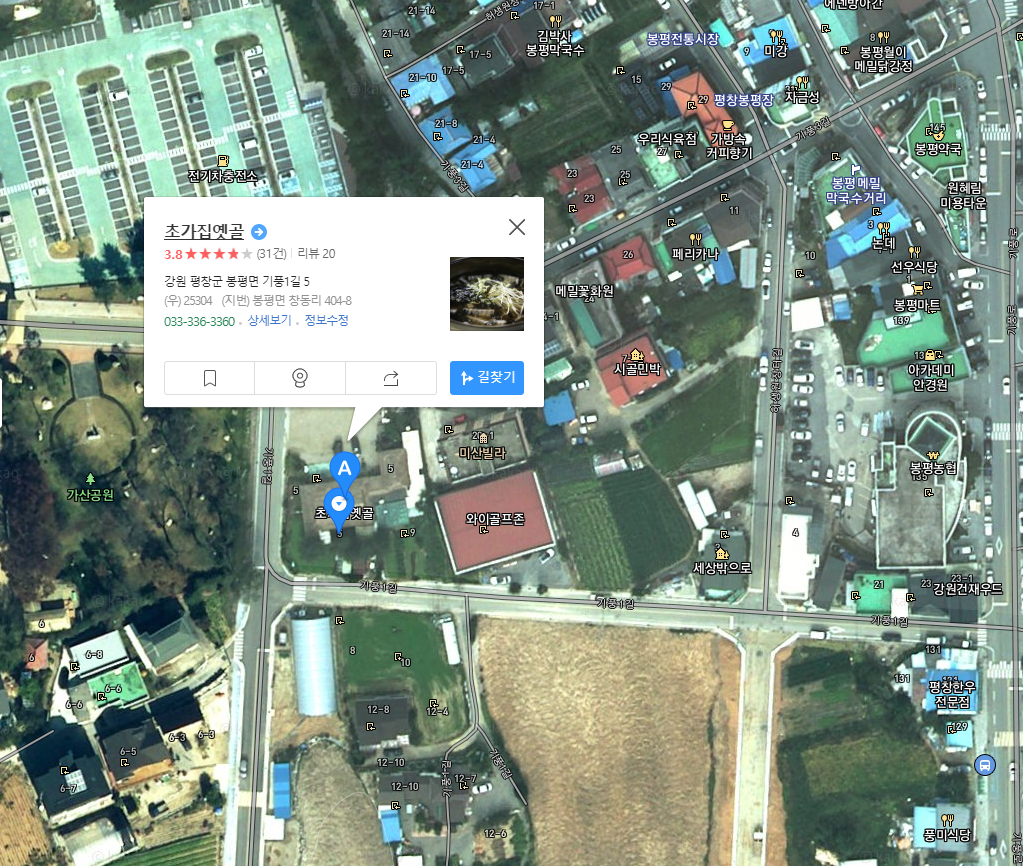Open the 가산공원 park label

90,495
